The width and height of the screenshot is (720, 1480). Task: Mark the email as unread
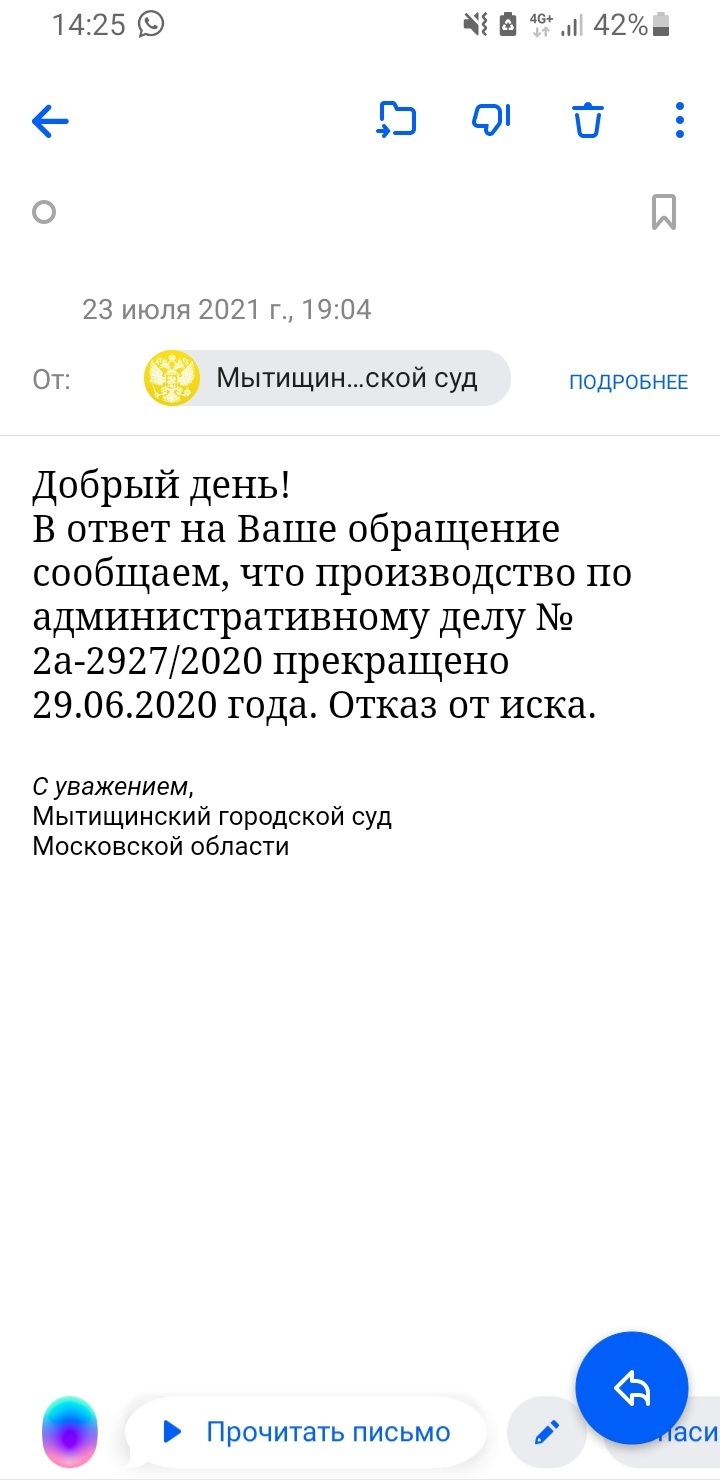click(x=44, y=212)
